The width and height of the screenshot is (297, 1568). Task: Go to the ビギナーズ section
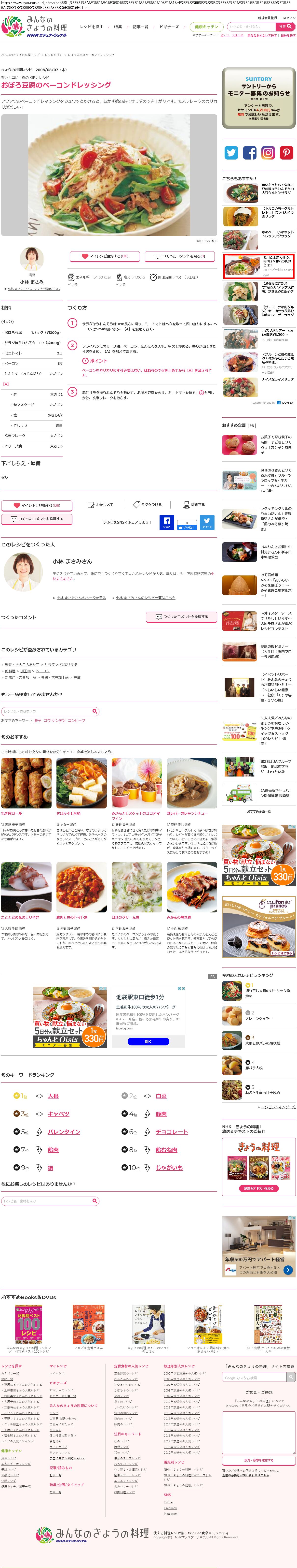click(x=169, y=27)
